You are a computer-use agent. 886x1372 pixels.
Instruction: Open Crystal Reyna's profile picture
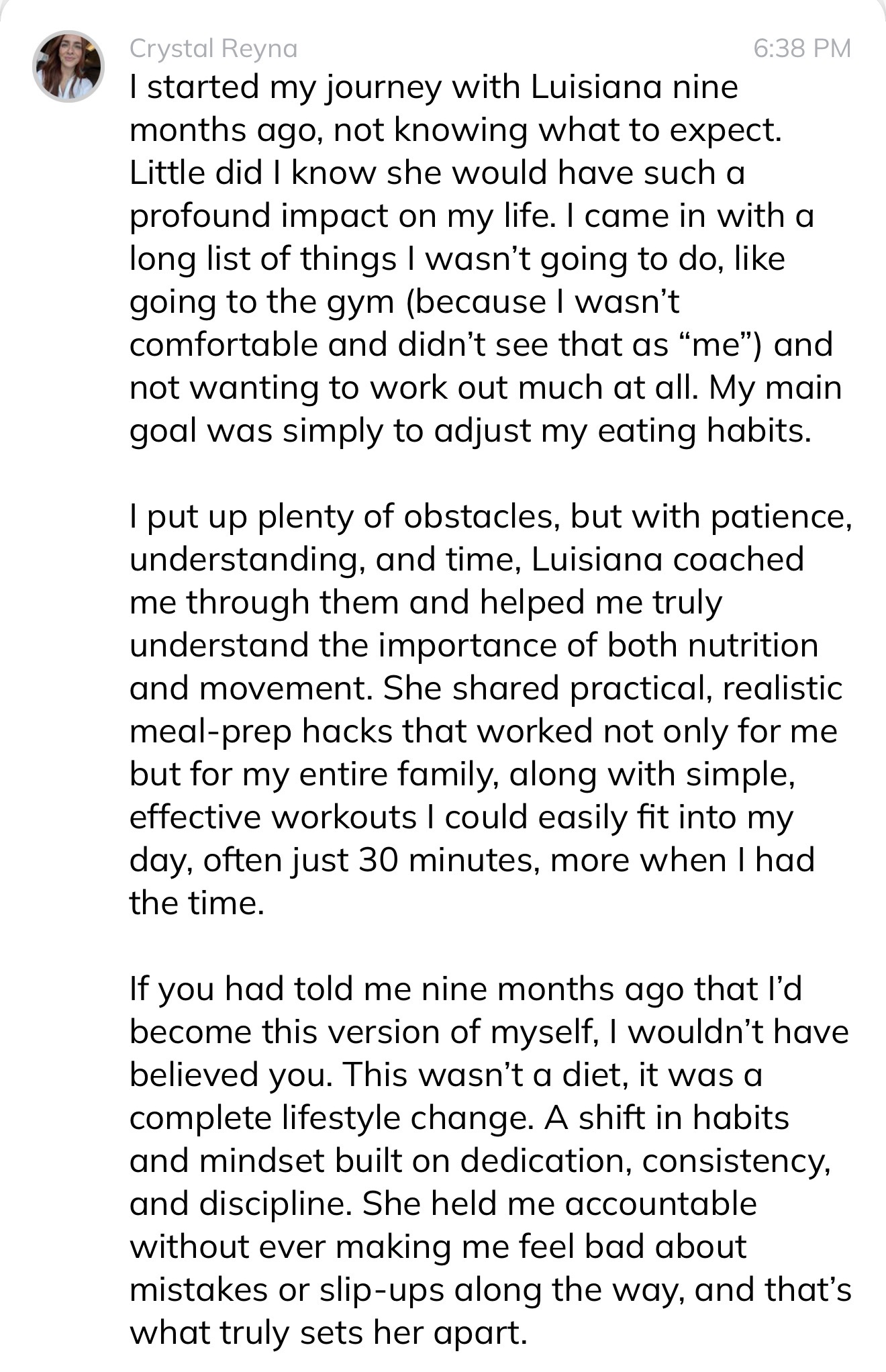tap(68, 66)
